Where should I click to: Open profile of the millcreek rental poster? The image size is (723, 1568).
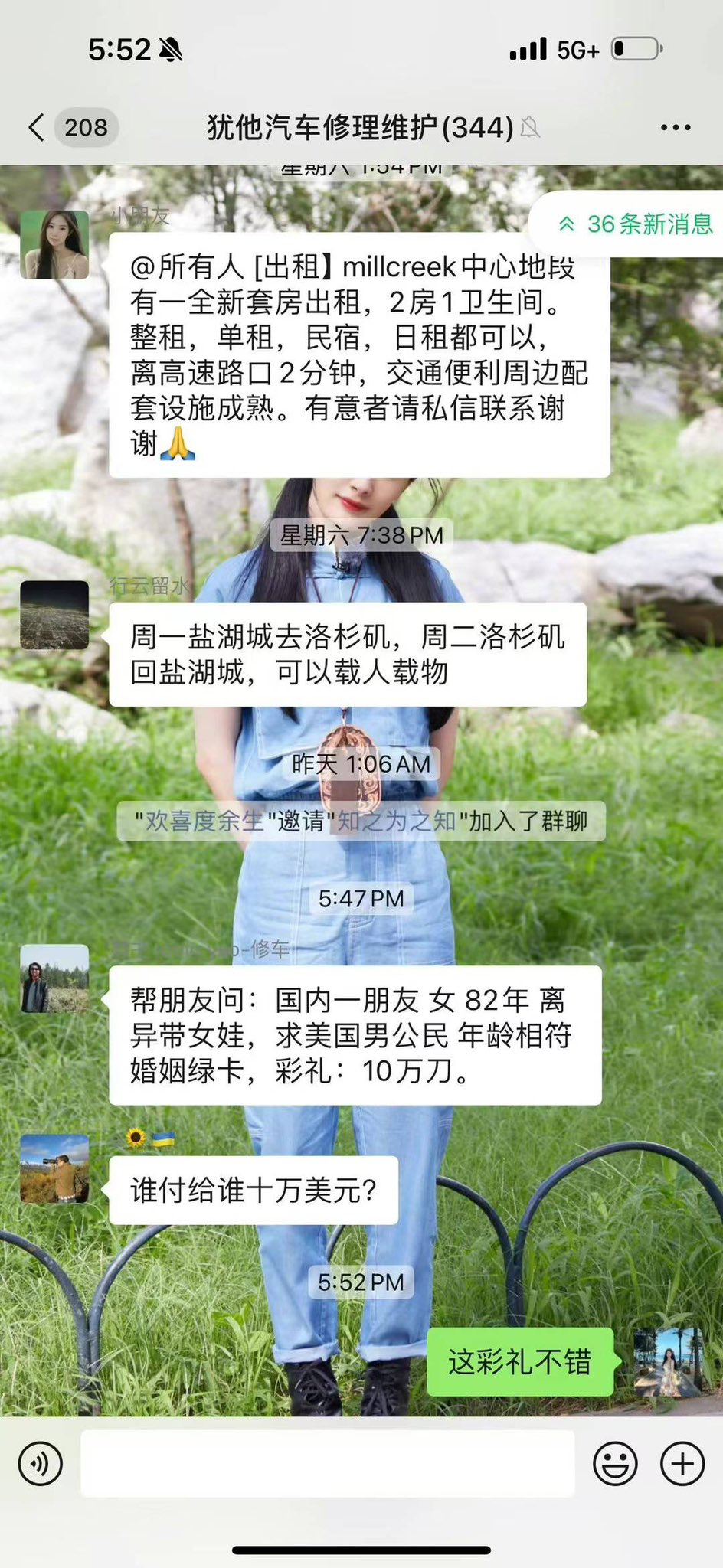(54, 244)
